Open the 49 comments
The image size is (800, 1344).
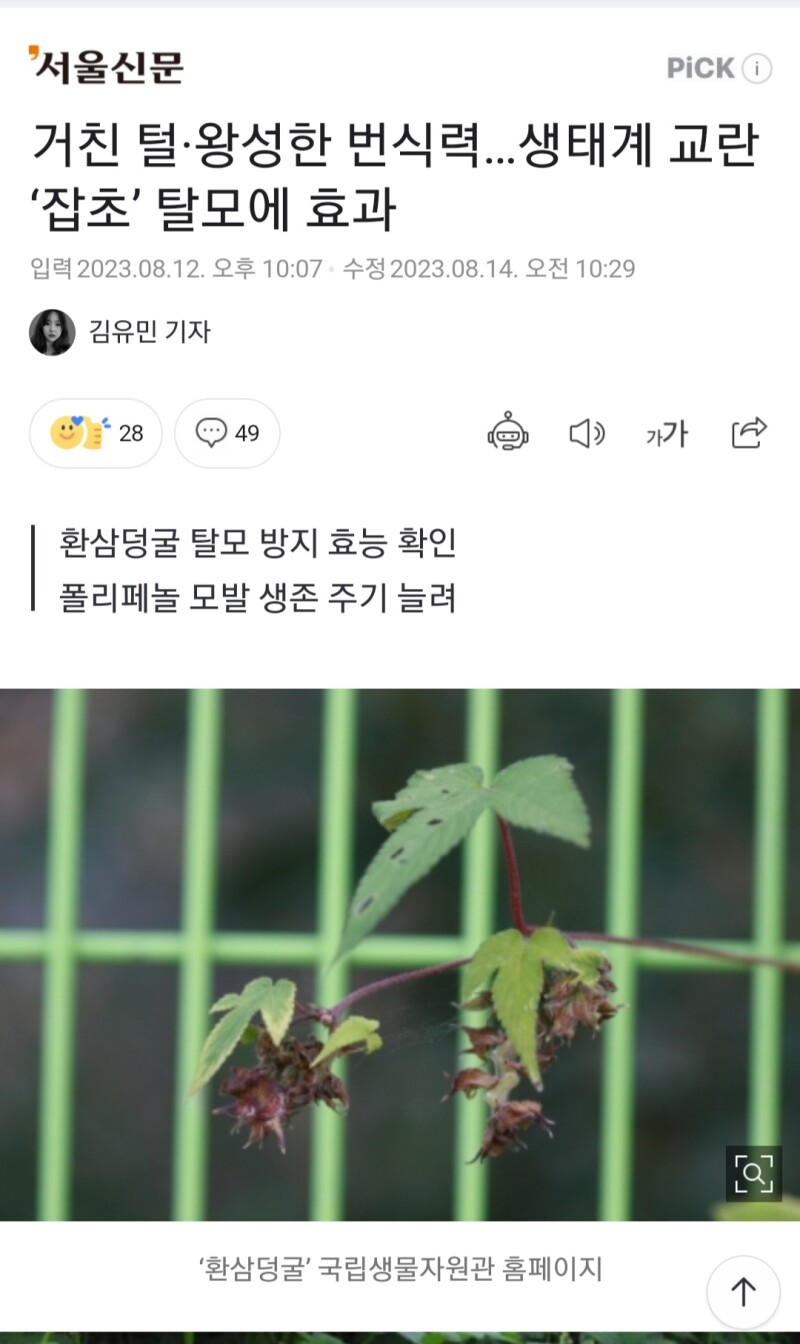pyautogui.click(x=227, y=433)
